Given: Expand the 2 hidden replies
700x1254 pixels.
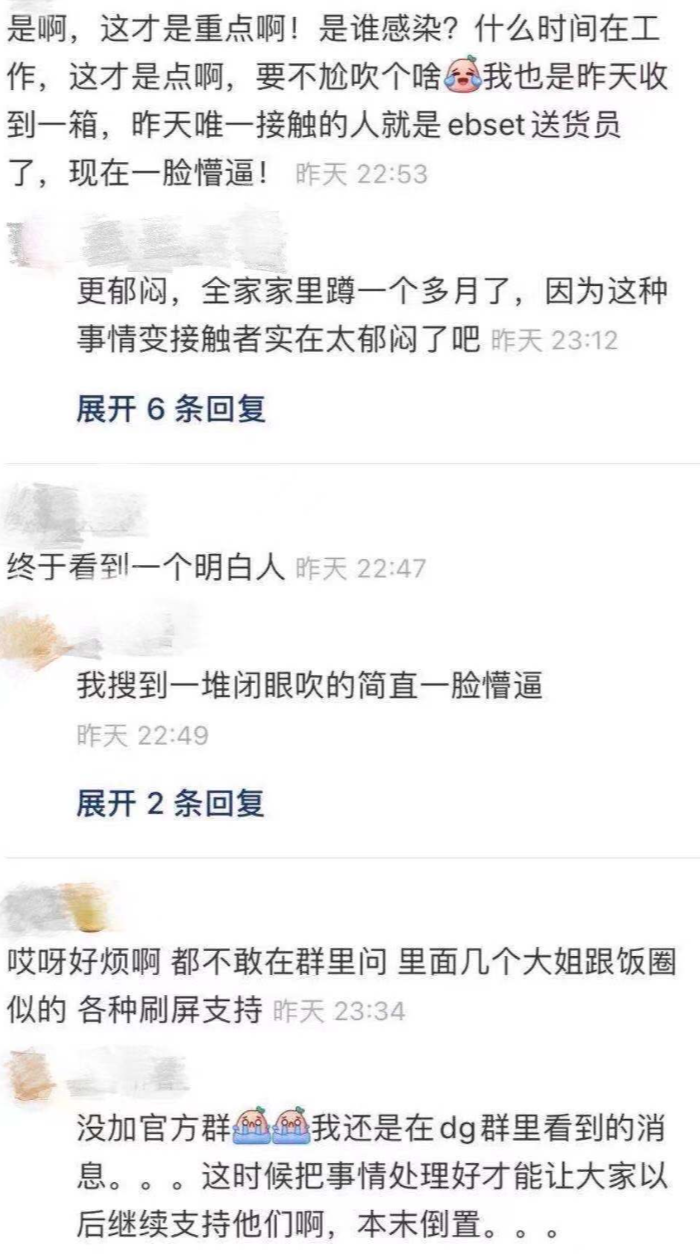Looking at the screenshot, I should pyautogui.click(x=171, y=802).
